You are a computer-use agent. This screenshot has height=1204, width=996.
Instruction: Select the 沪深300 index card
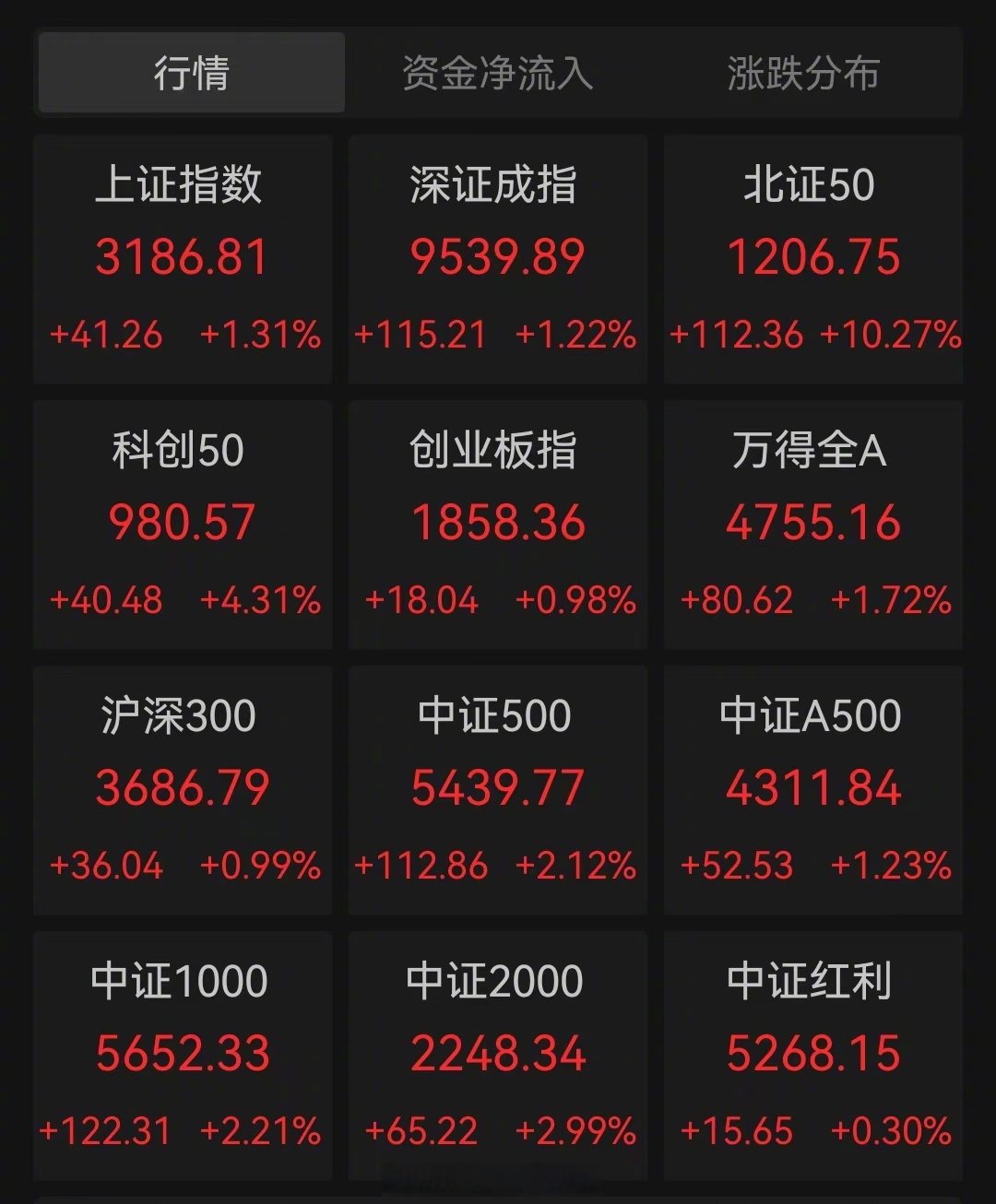click(x=182, y=788)
